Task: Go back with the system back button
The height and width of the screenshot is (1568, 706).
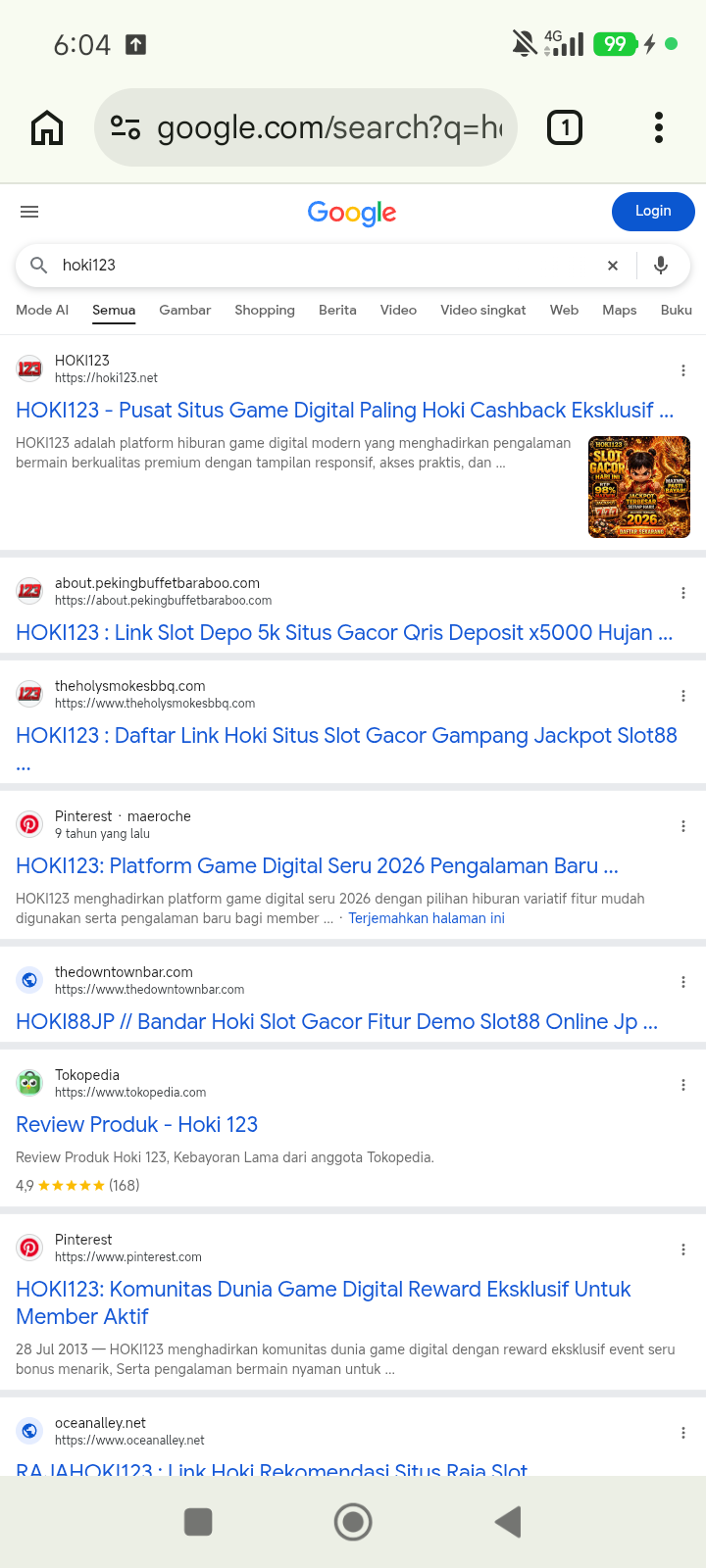Action: coord(508,1522)
